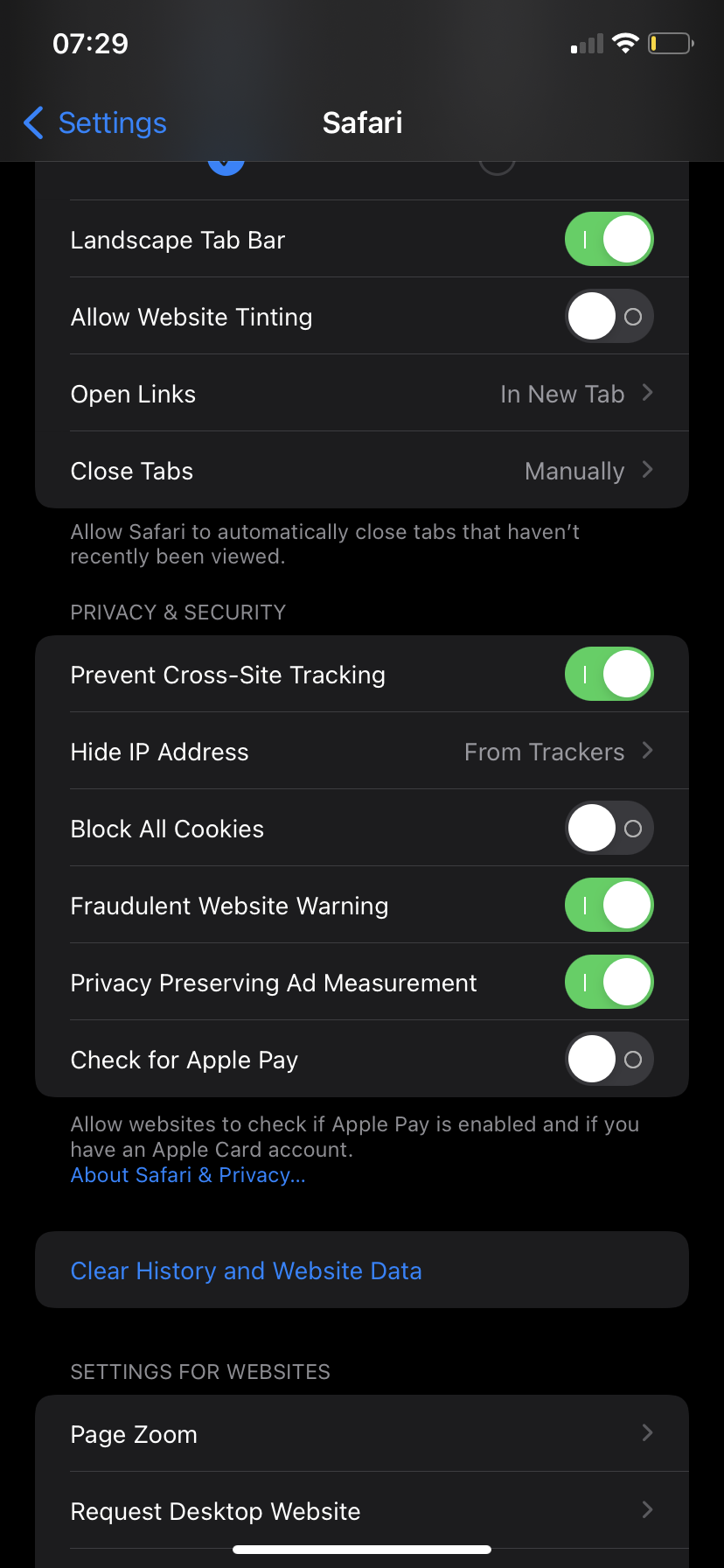724x1568 pixels.
Task: Open Request Desktop Website settings
Action: 362,1511
